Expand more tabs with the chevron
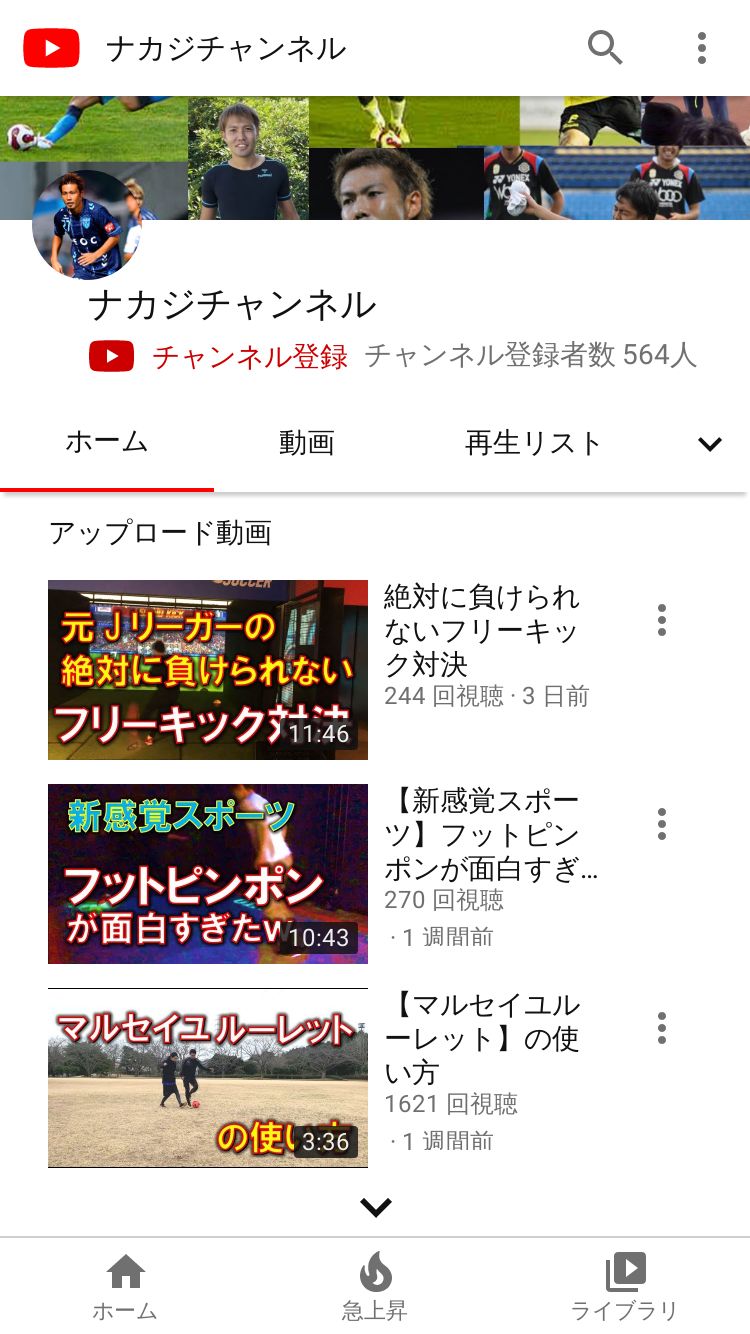Viewport: 750px width, 1334px height. (710, 444)
